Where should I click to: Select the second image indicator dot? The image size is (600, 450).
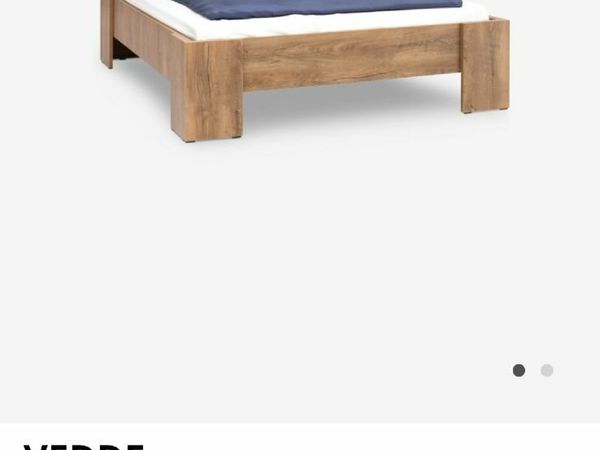547,370
